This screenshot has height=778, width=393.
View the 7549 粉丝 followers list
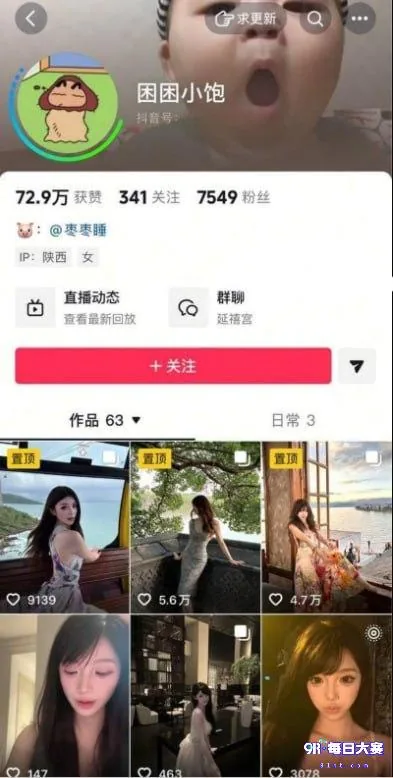pos(234,197)
